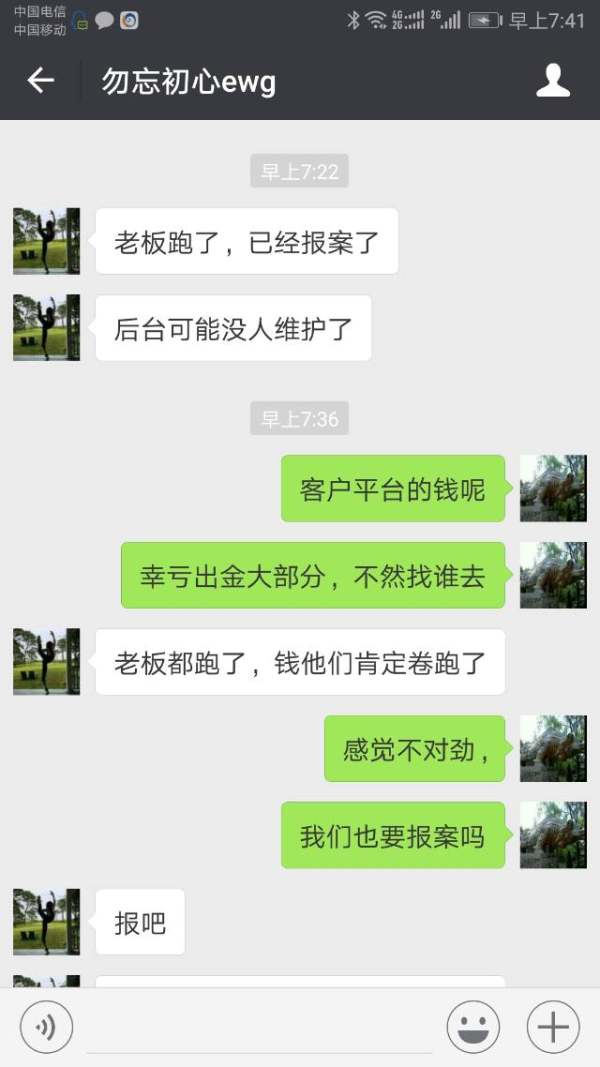Tap sender avatar next to 报吧
This screenshot has height=1067, width=600.
(x=46, y=922)
